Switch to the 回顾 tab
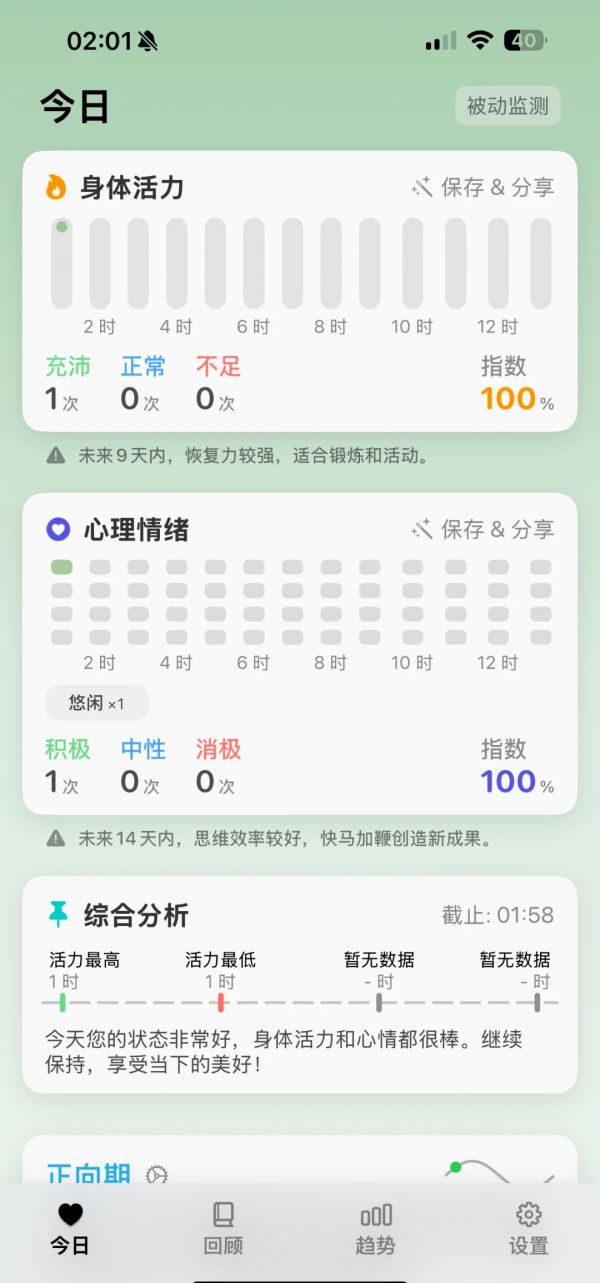The image size is (600, 1283). [x=223, y=1228]
